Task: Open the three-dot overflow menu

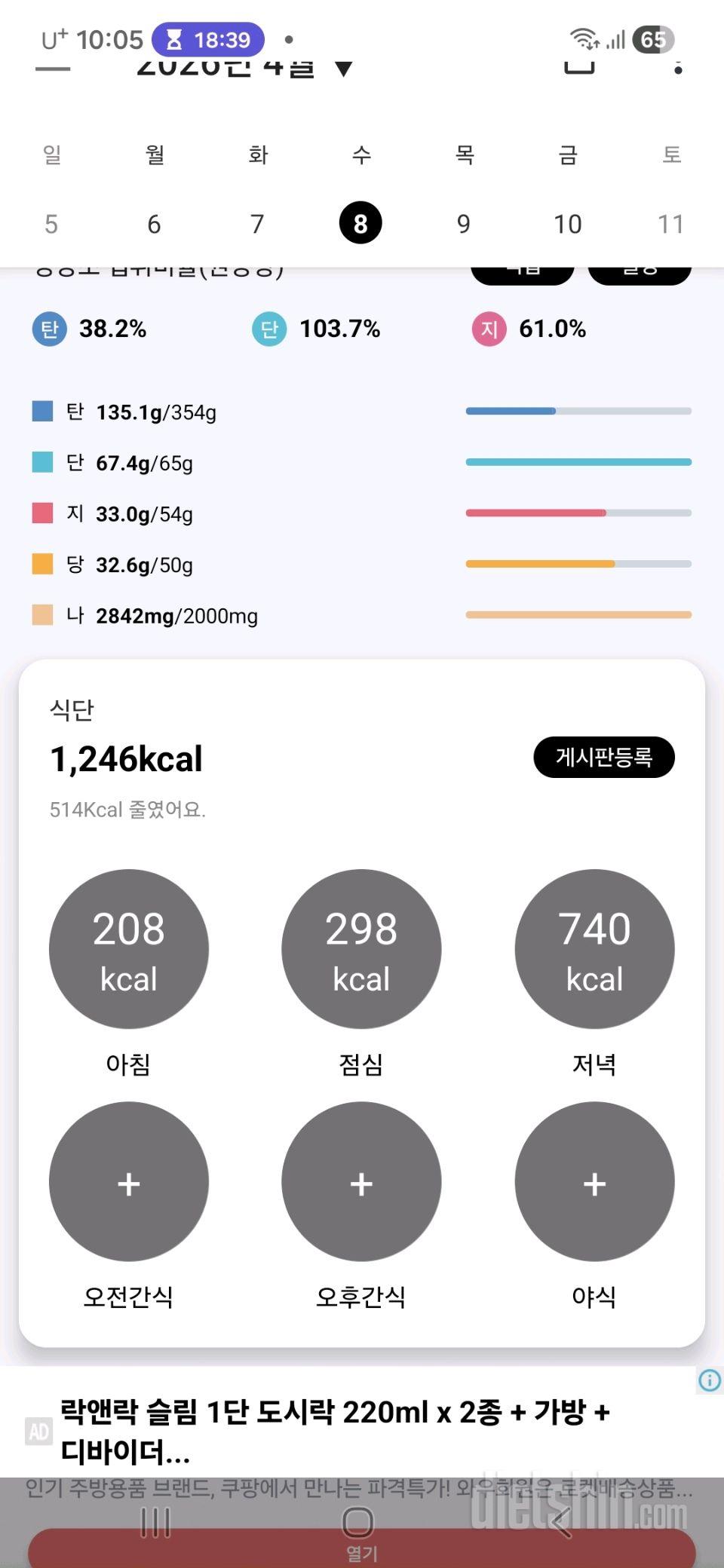Action: (x=678, y=68)
